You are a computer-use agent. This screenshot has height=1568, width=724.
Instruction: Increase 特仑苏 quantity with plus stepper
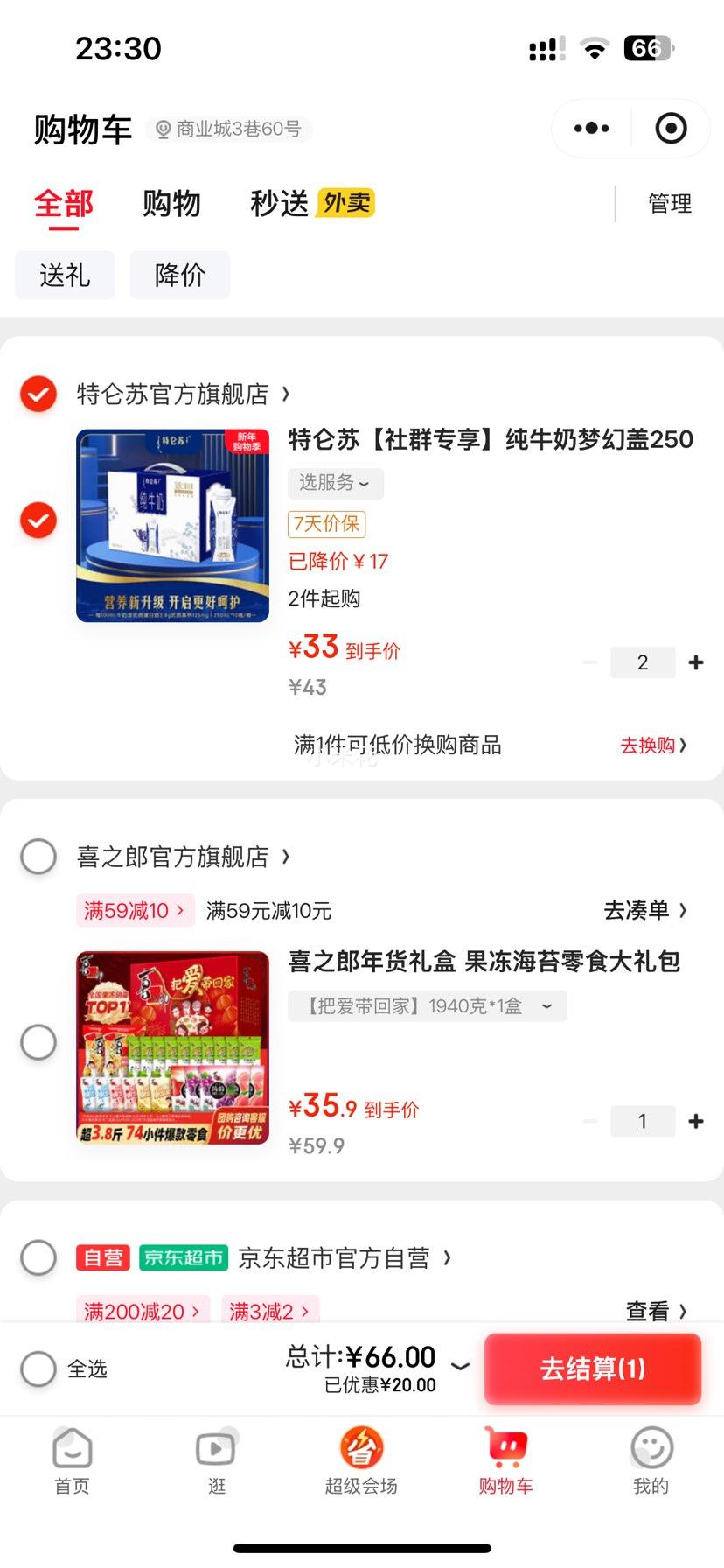[695, 662]
